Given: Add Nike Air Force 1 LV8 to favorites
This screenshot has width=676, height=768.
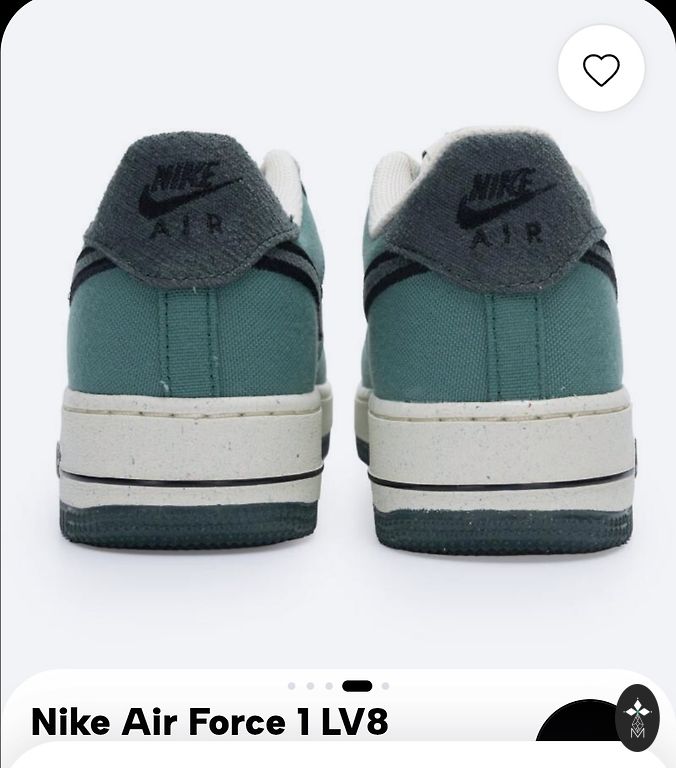Looking at the screenshot, I should pyautogui.click(x=601, y=69).
